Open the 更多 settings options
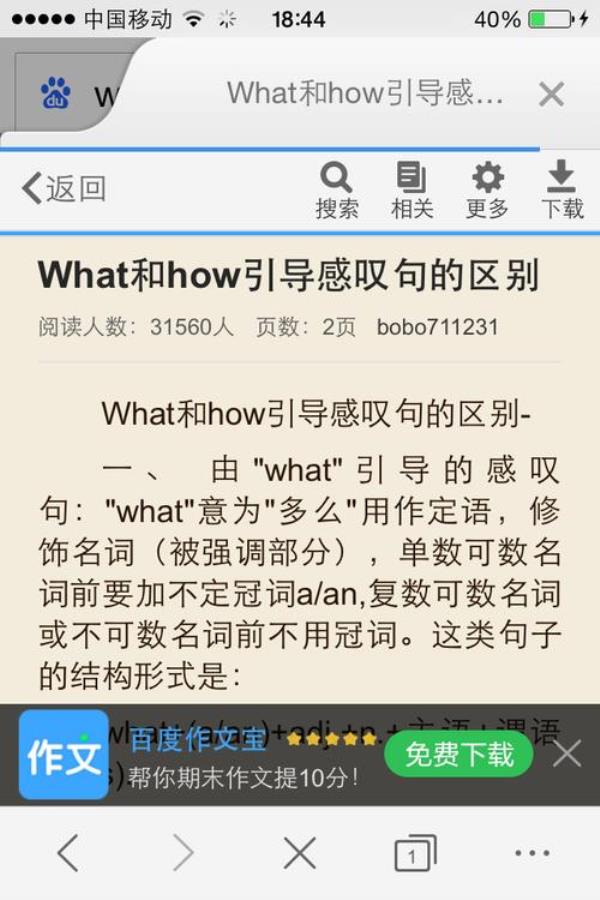 tap(487, 190)
